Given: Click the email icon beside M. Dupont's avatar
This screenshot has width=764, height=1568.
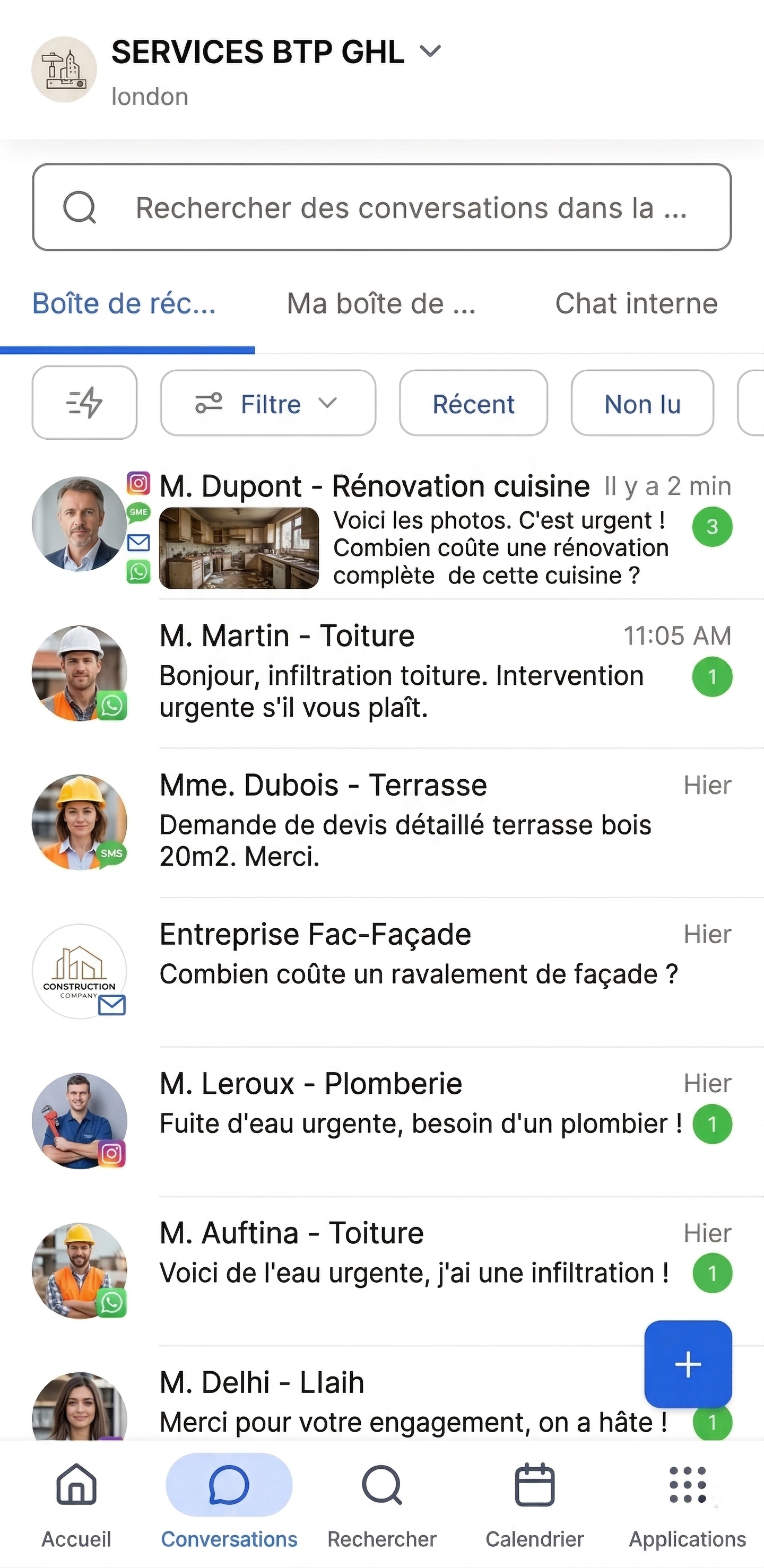Looking at the screenshot, I should click(138, 544).
